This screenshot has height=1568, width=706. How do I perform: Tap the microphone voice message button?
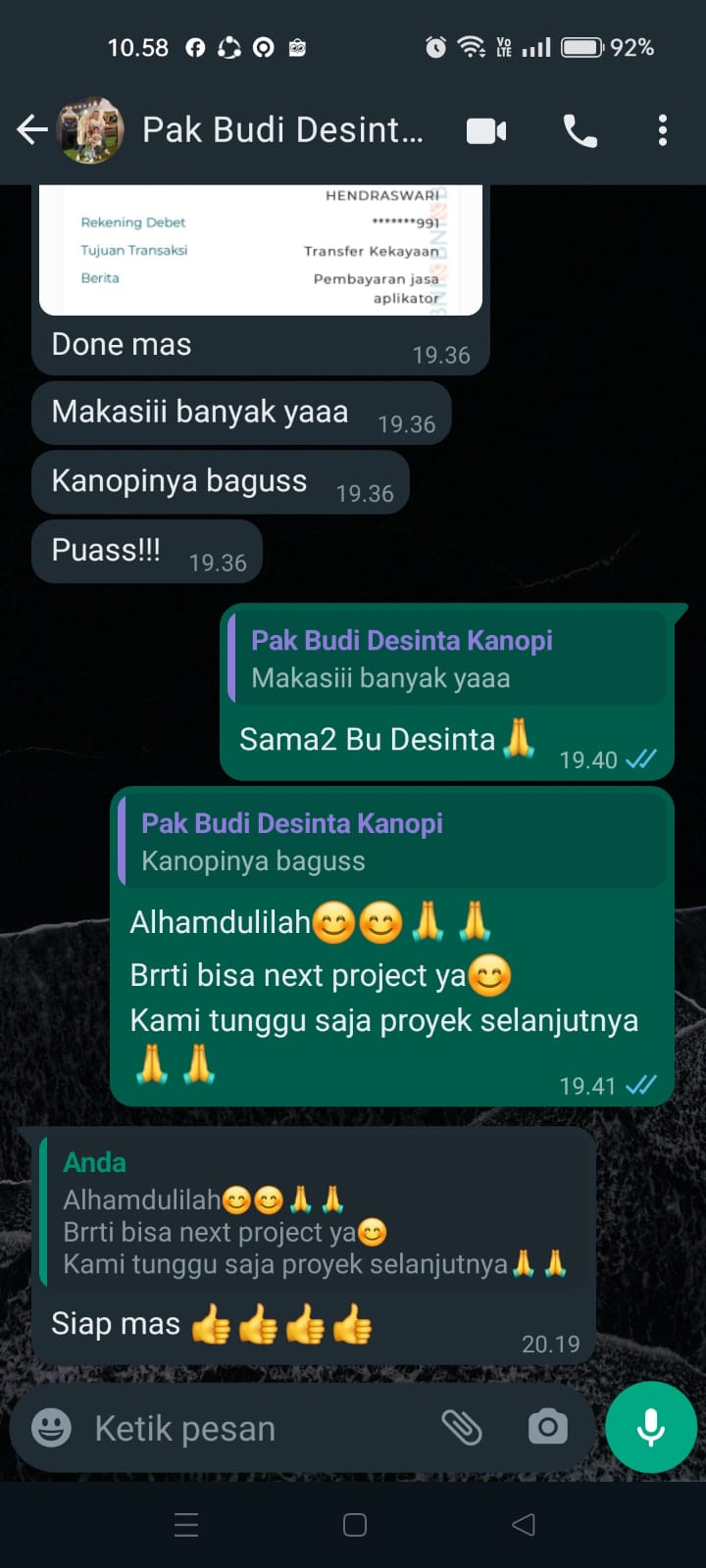pos(651,1428)
